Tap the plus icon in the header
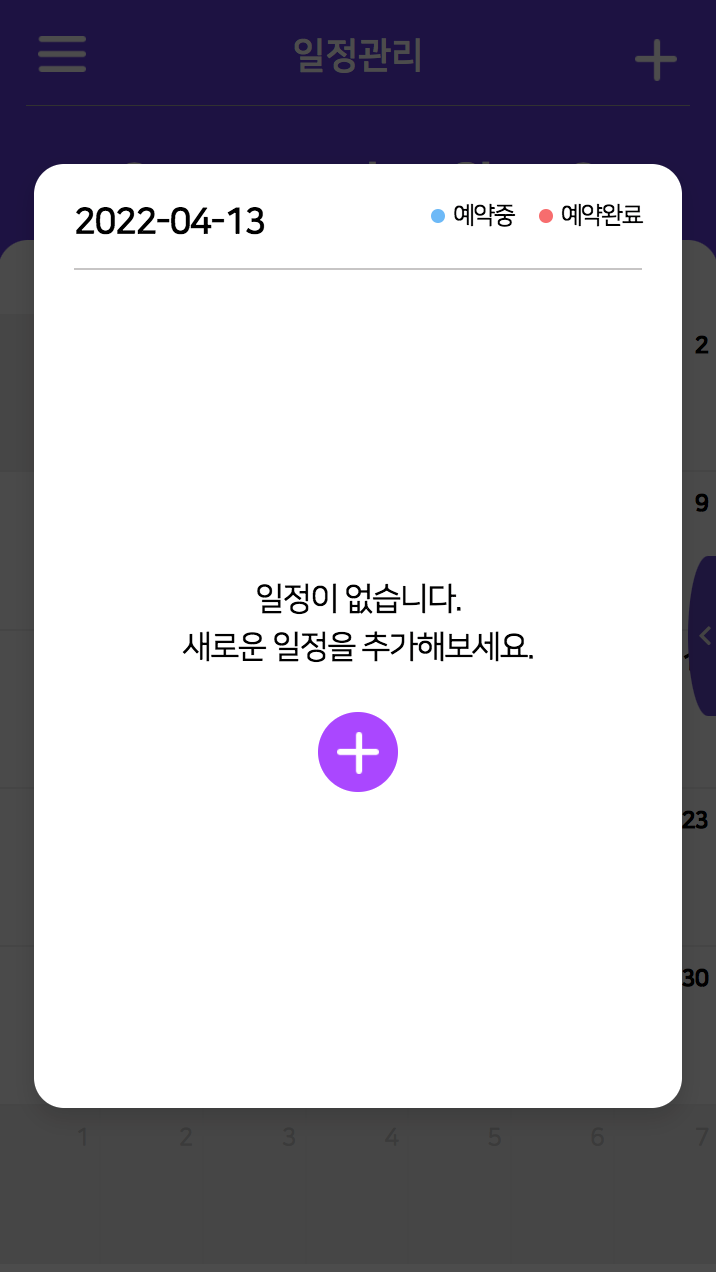This screenshot has height=1272, width=716. click(656, 61)
